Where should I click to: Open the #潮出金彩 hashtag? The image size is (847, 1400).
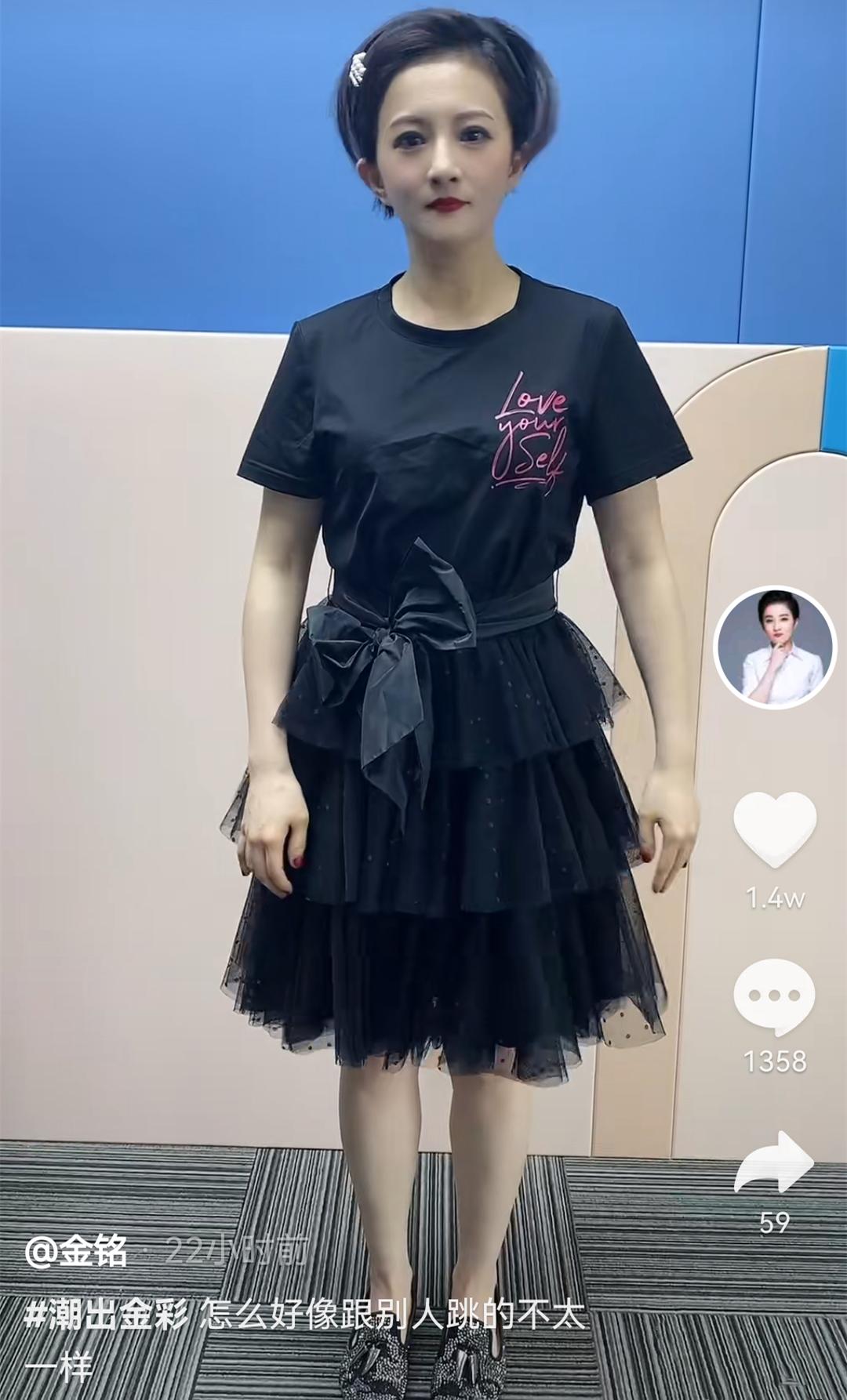click(107, 1316)
